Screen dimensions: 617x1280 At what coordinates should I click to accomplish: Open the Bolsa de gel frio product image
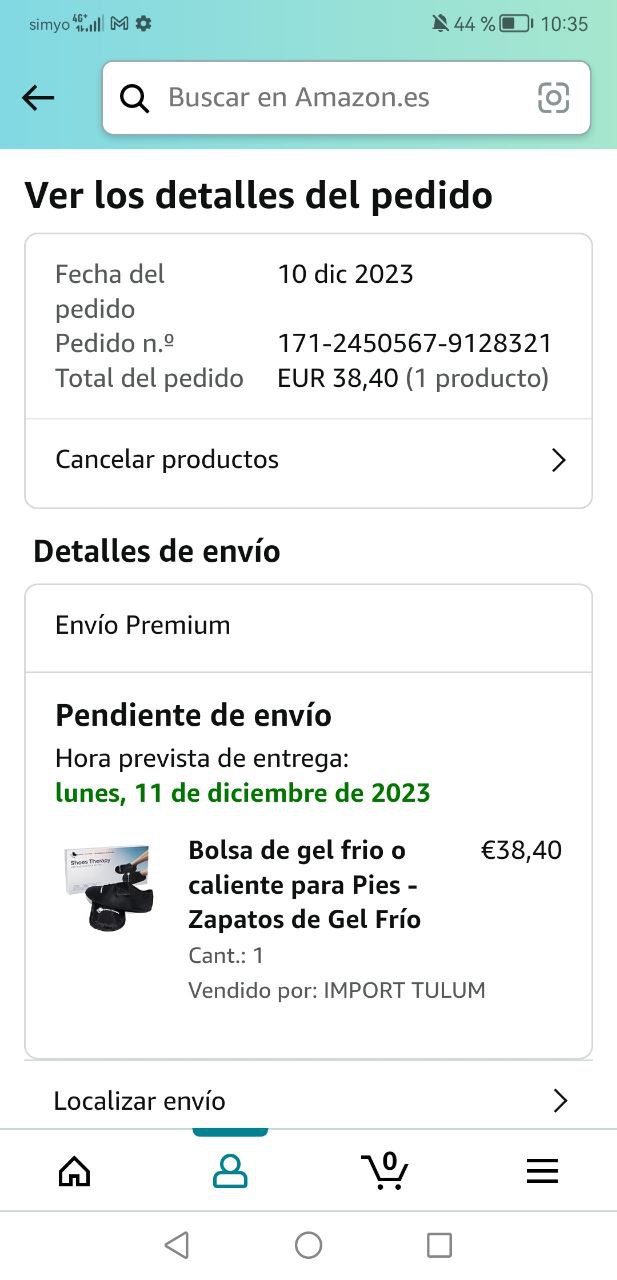coord(107,887)
